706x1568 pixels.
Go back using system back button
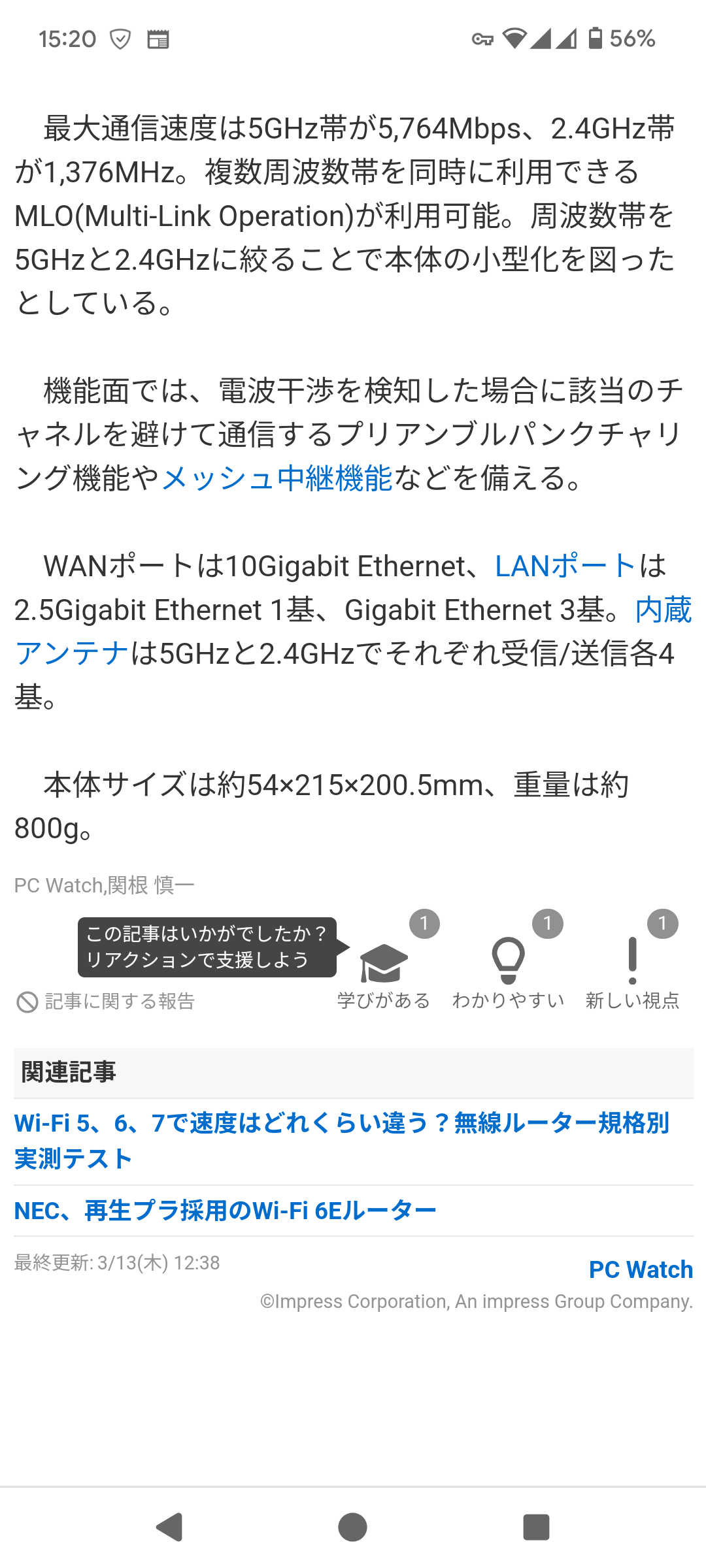(x=169, y=1527)
